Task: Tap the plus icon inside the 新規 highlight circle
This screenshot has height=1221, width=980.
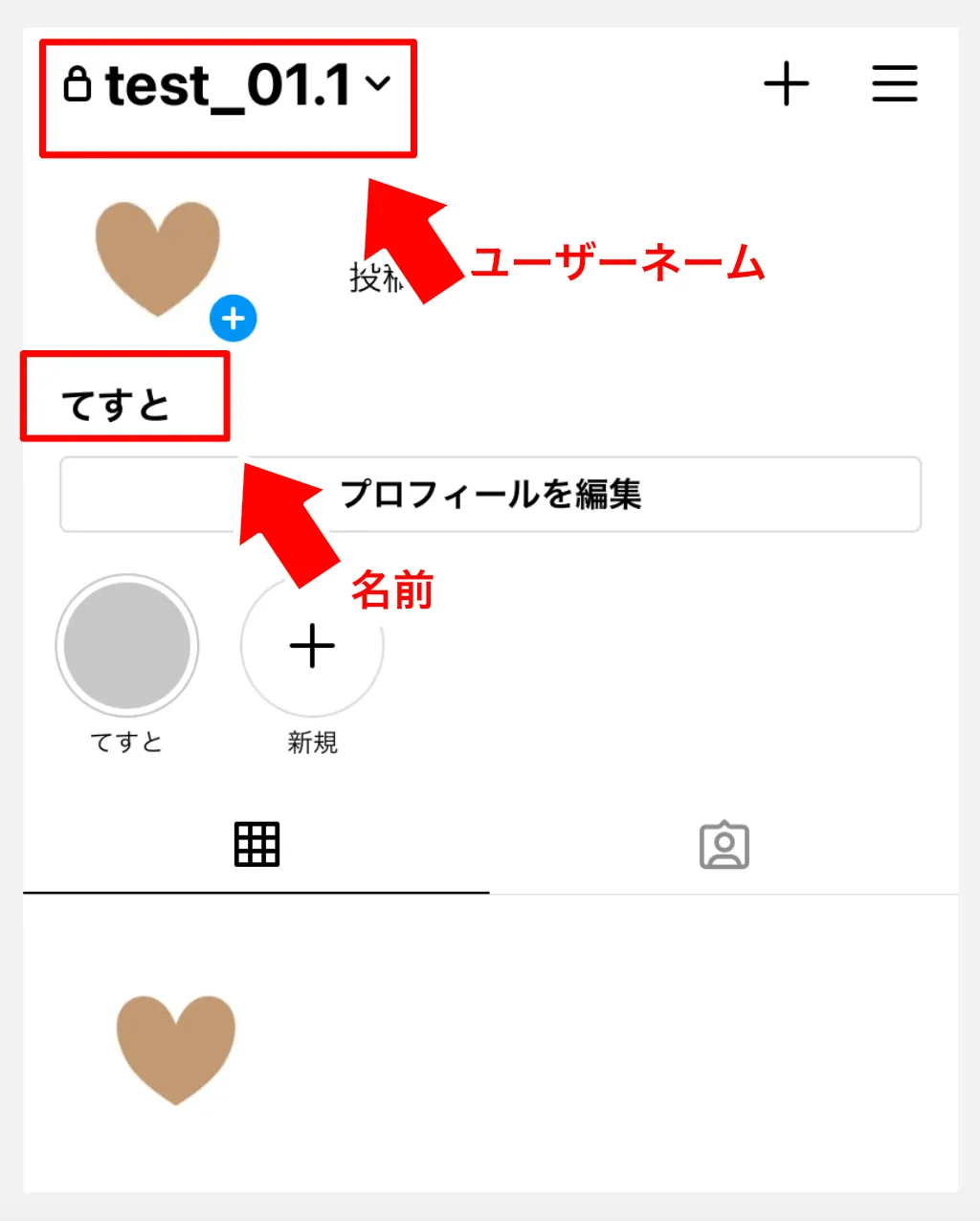Action: tap(312, 646)
